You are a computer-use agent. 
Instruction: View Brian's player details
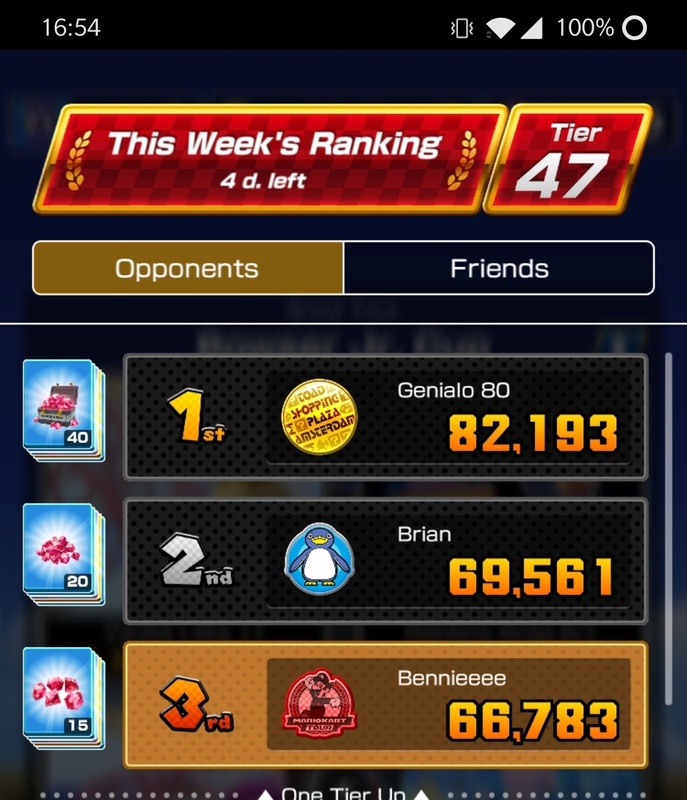(x=385, y=560)
